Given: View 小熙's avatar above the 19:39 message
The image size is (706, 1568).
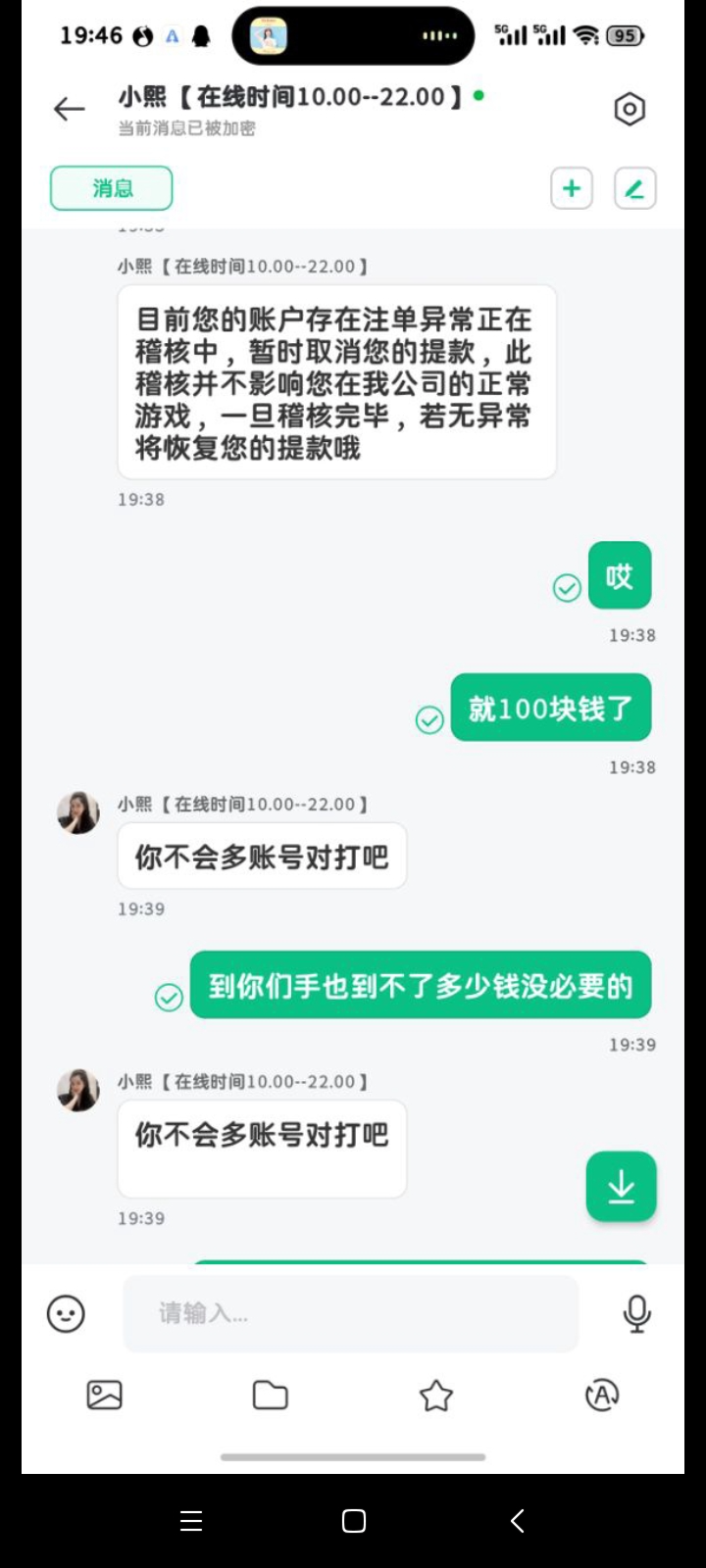Looking at the screenshot, I should [78, 813].
